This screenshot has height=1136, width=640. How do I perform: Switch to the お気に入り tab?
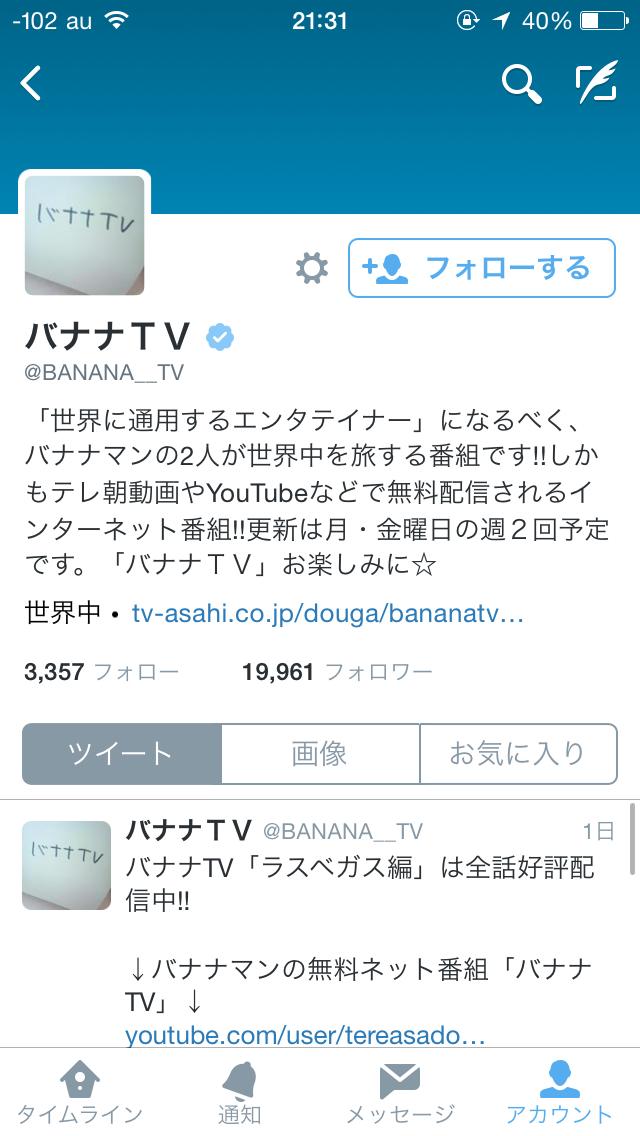tap(517, 754)
